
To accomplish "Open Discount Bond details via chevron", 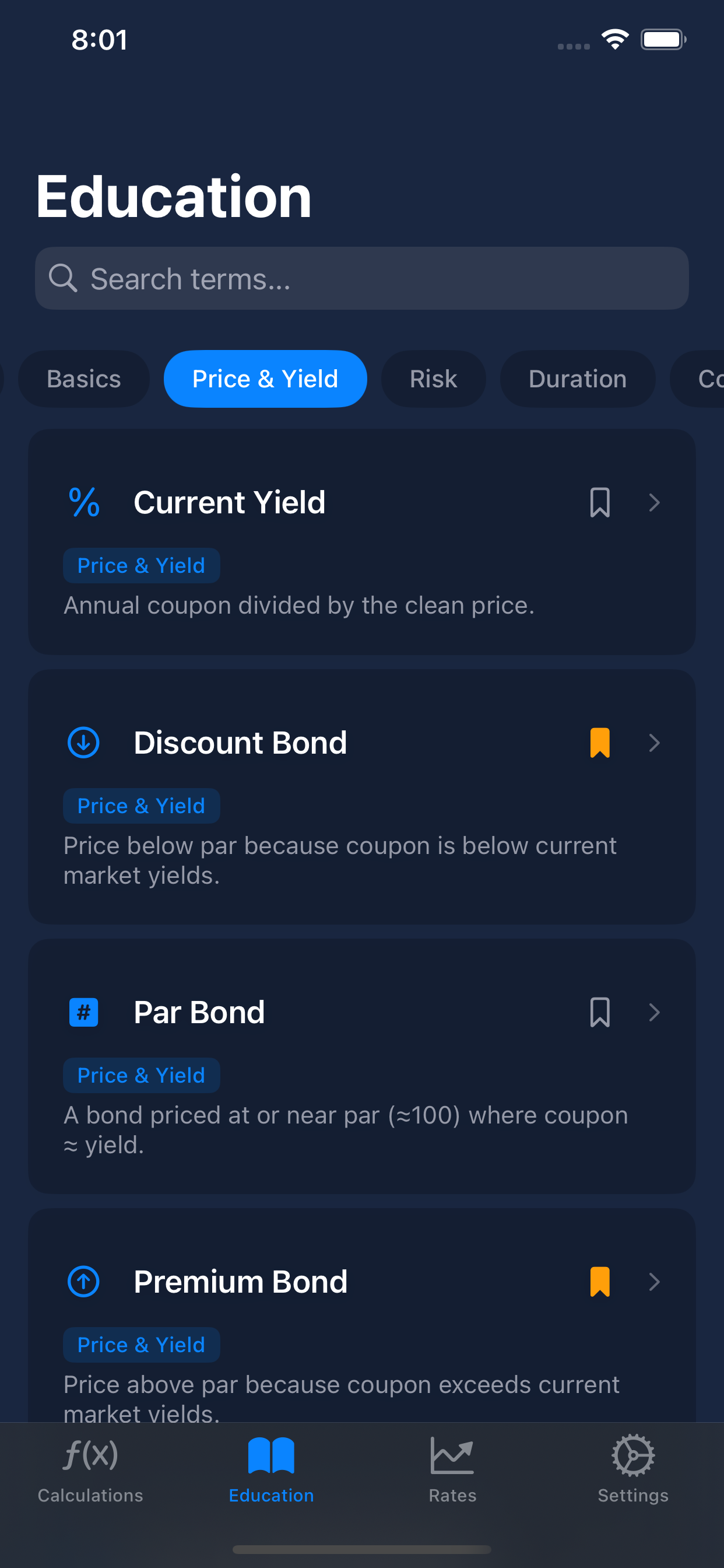I will (x=654, y=743).
